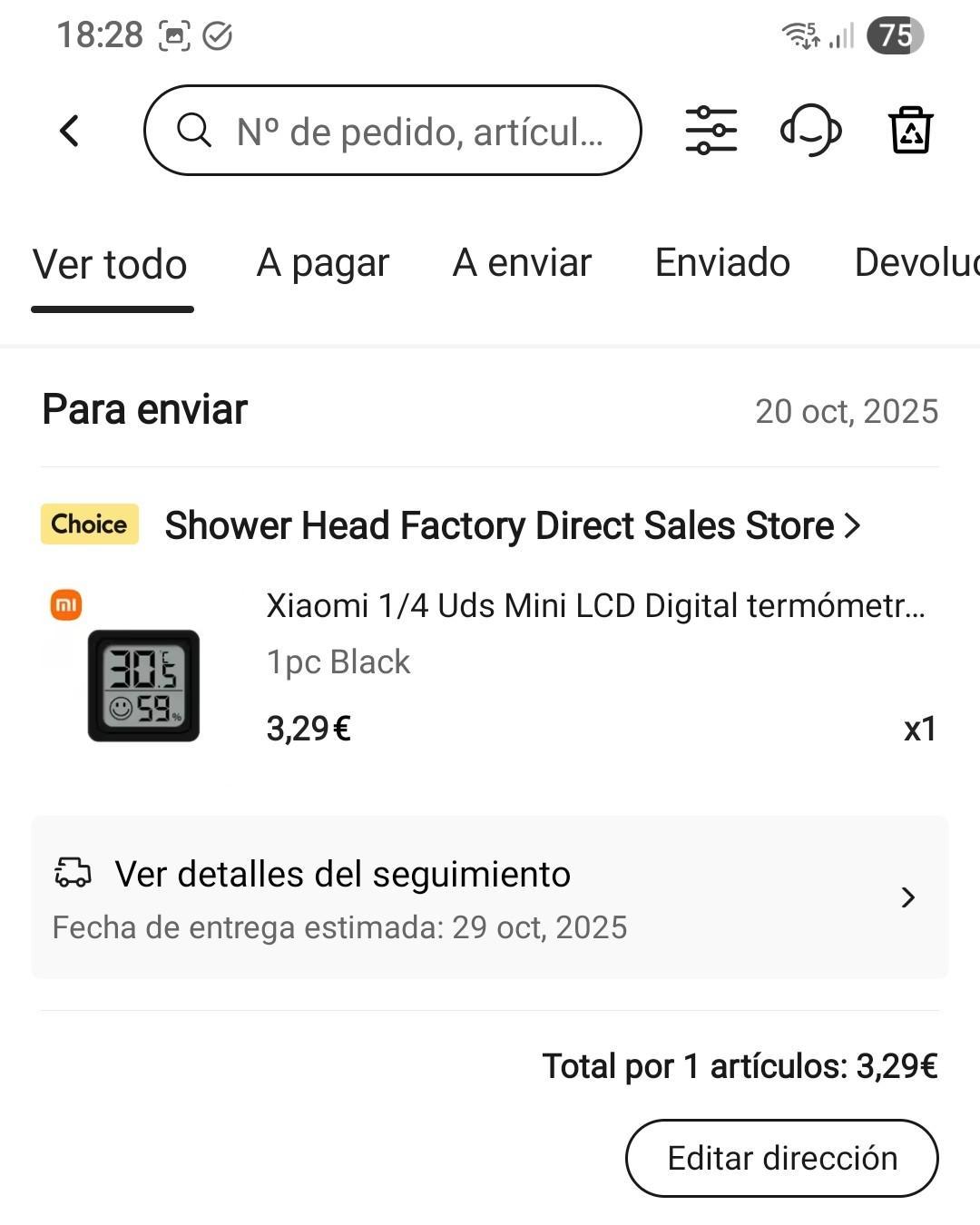Open the Xiaomi Mini LCD thermometer order

[594, 606]
